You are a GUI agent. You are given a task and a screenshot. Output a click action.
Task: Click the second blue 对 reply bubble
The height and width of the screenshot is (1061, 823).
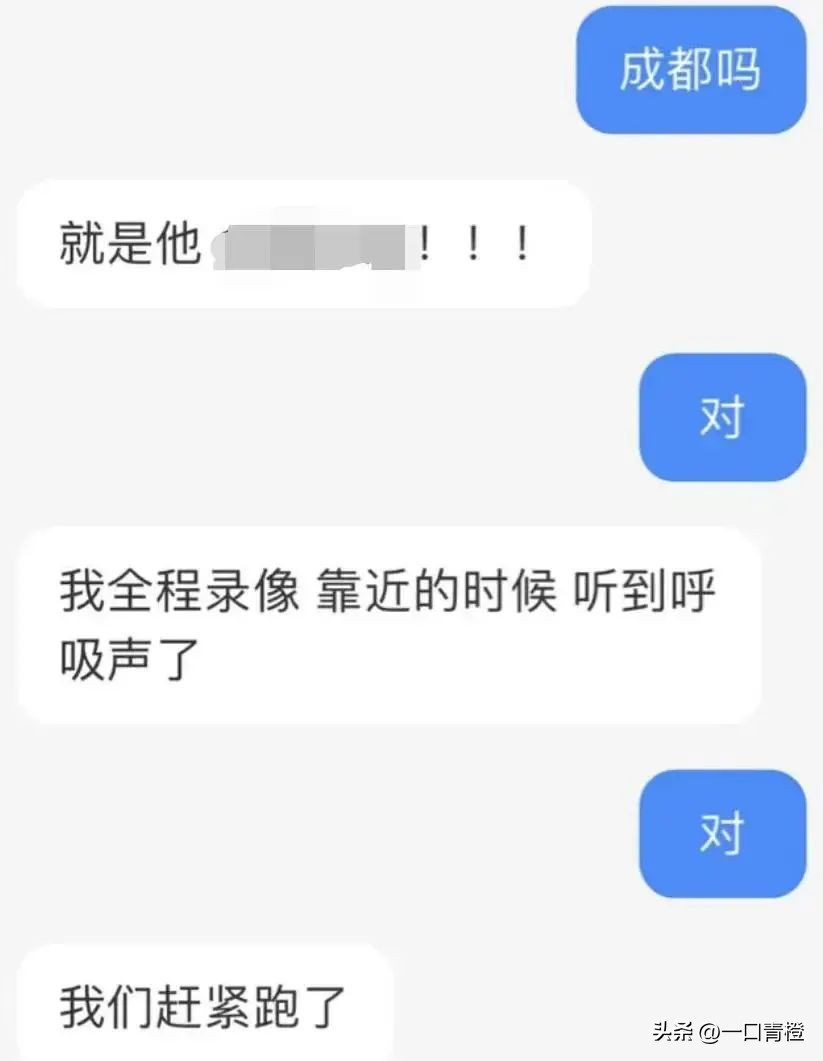[722, 835]
